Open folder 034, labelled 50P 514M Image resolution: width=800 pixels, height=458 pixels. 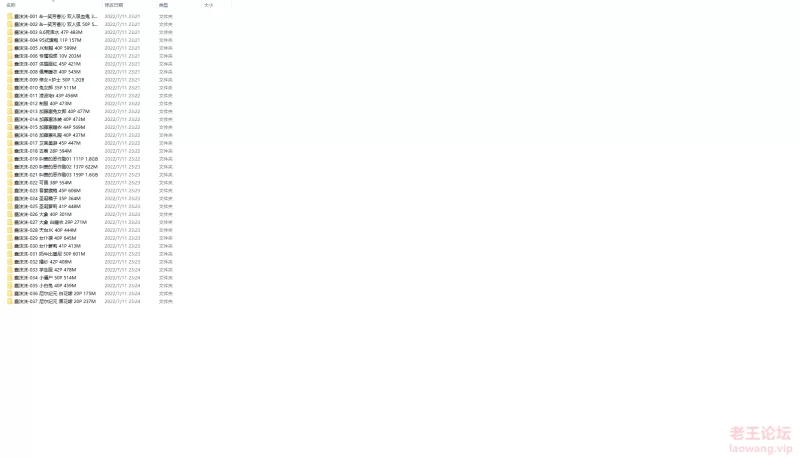[48, 277]
